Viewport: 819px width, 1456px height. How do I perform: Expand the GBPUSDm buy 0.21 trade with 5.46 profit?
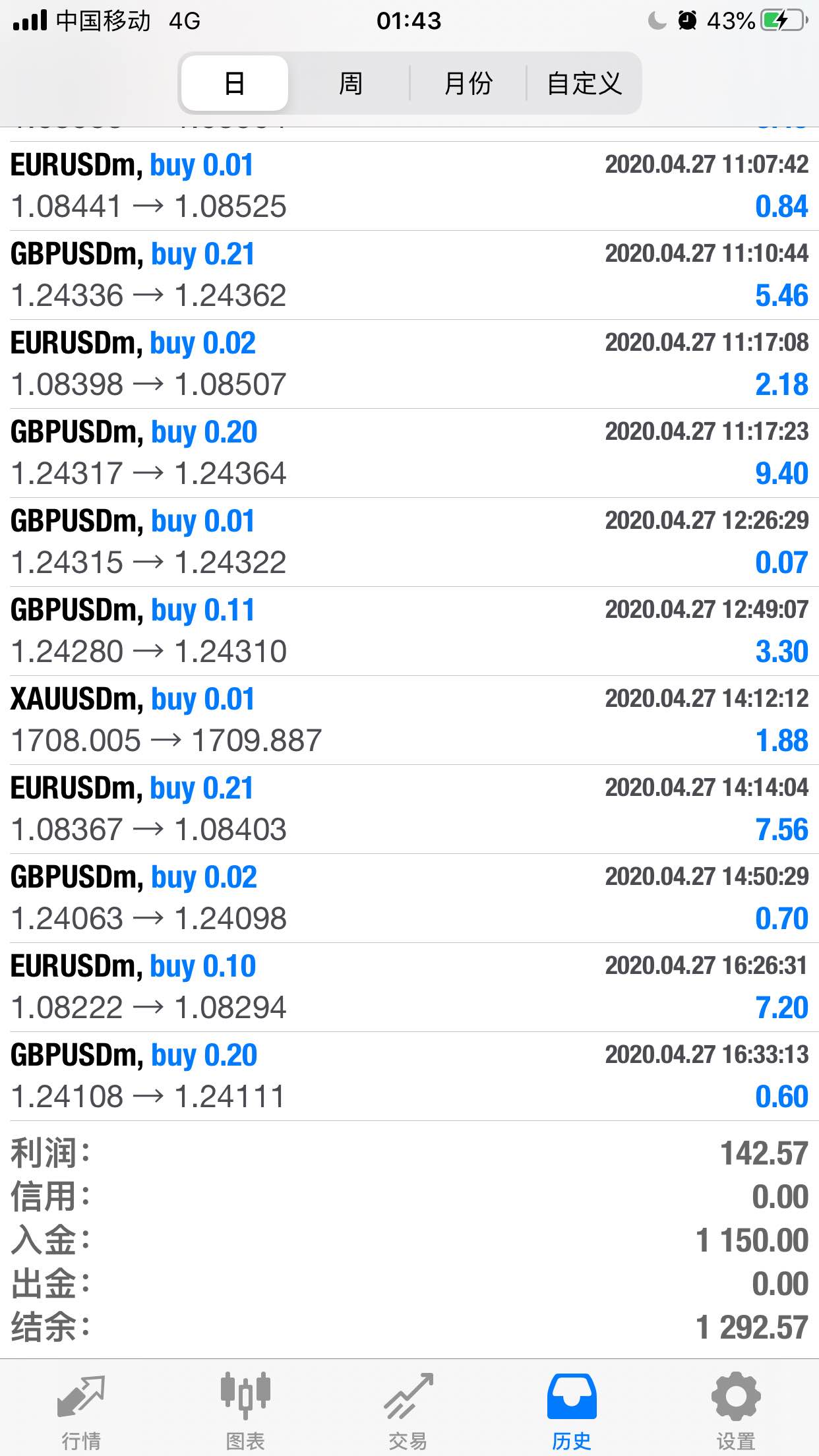tap(409, 275)
